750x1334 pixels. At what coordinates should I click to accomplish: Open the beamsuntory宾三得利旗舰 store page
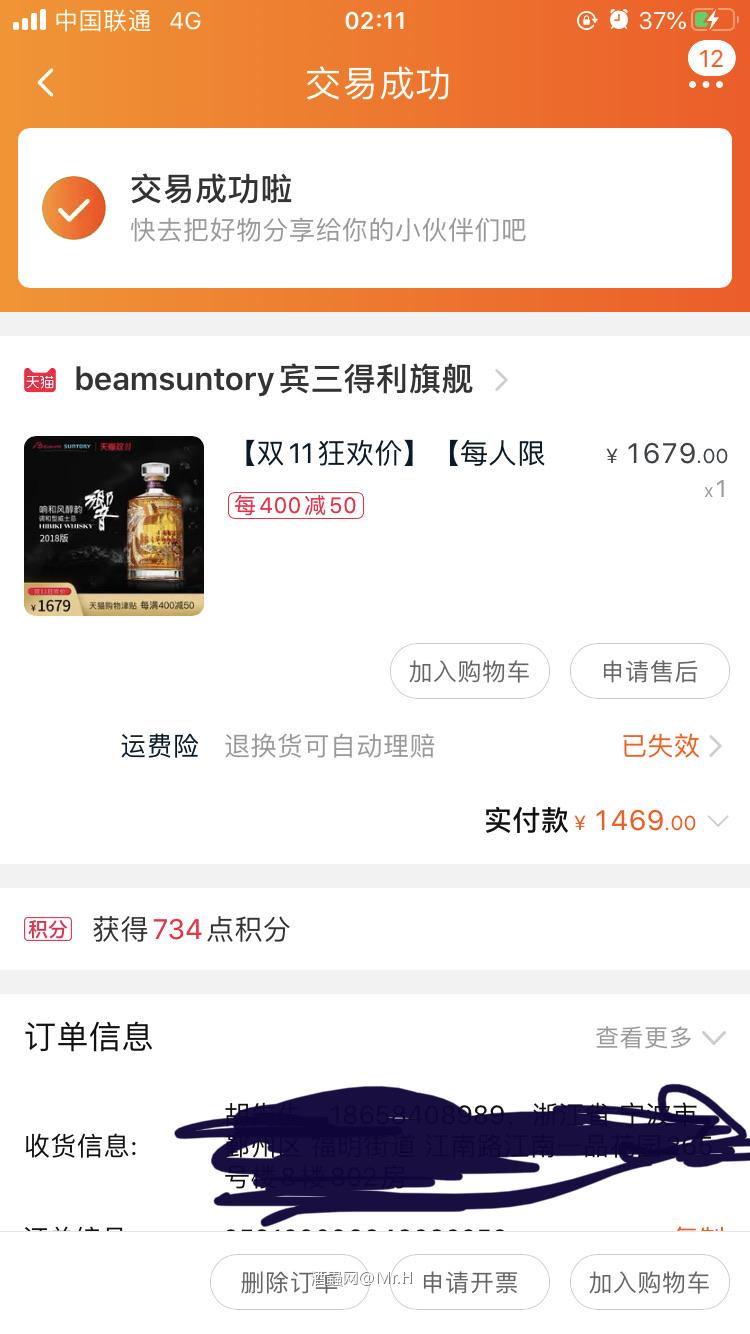coord(270,380)
